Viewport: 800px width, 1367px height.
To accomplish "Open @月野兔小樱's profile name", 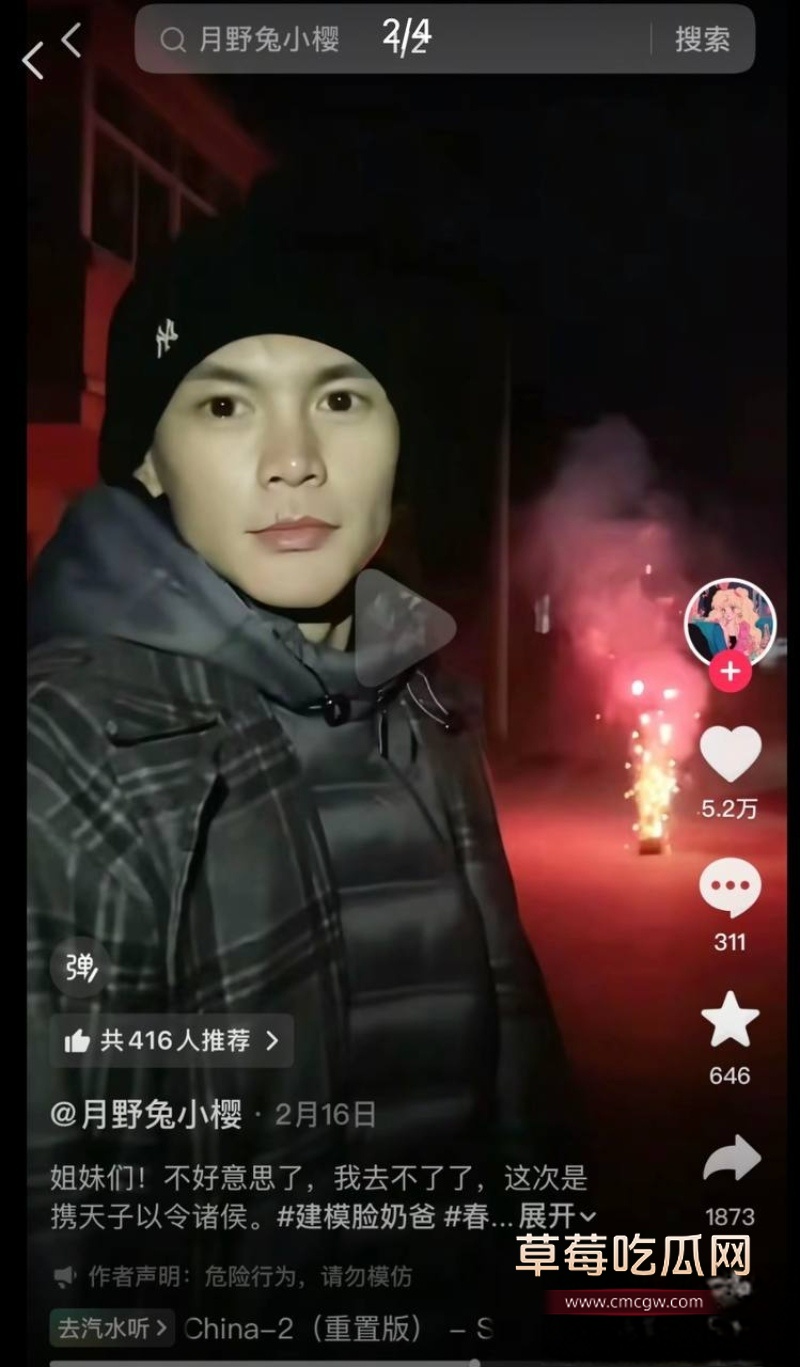I will coord(146,1114).
